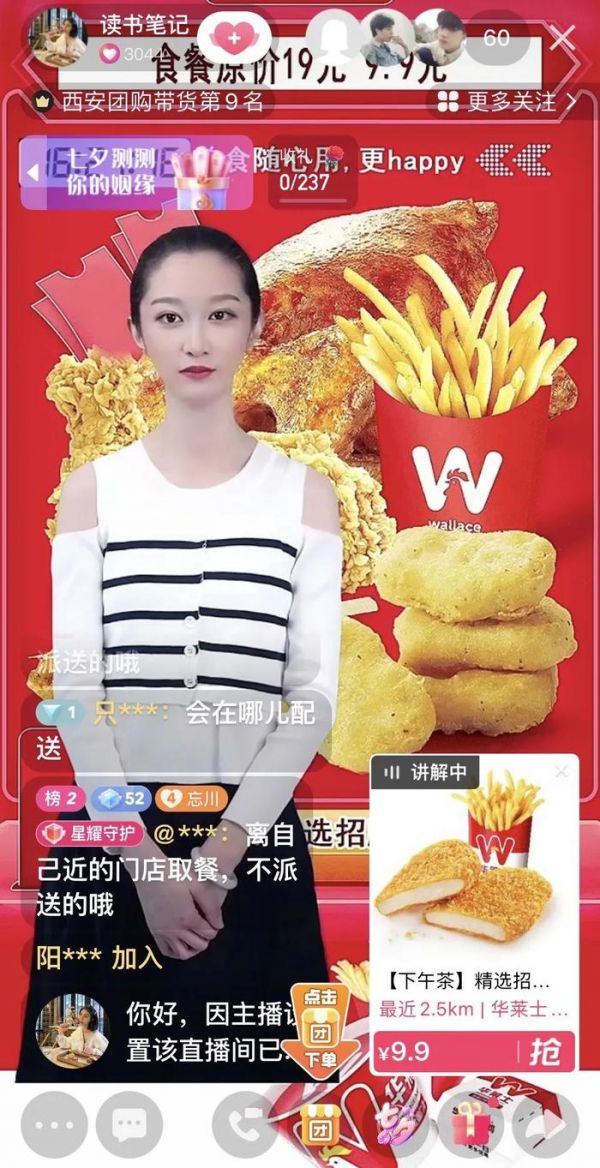Open 西安团购带货第9名 ranking
600x1168 pixels.
(150, 101)
